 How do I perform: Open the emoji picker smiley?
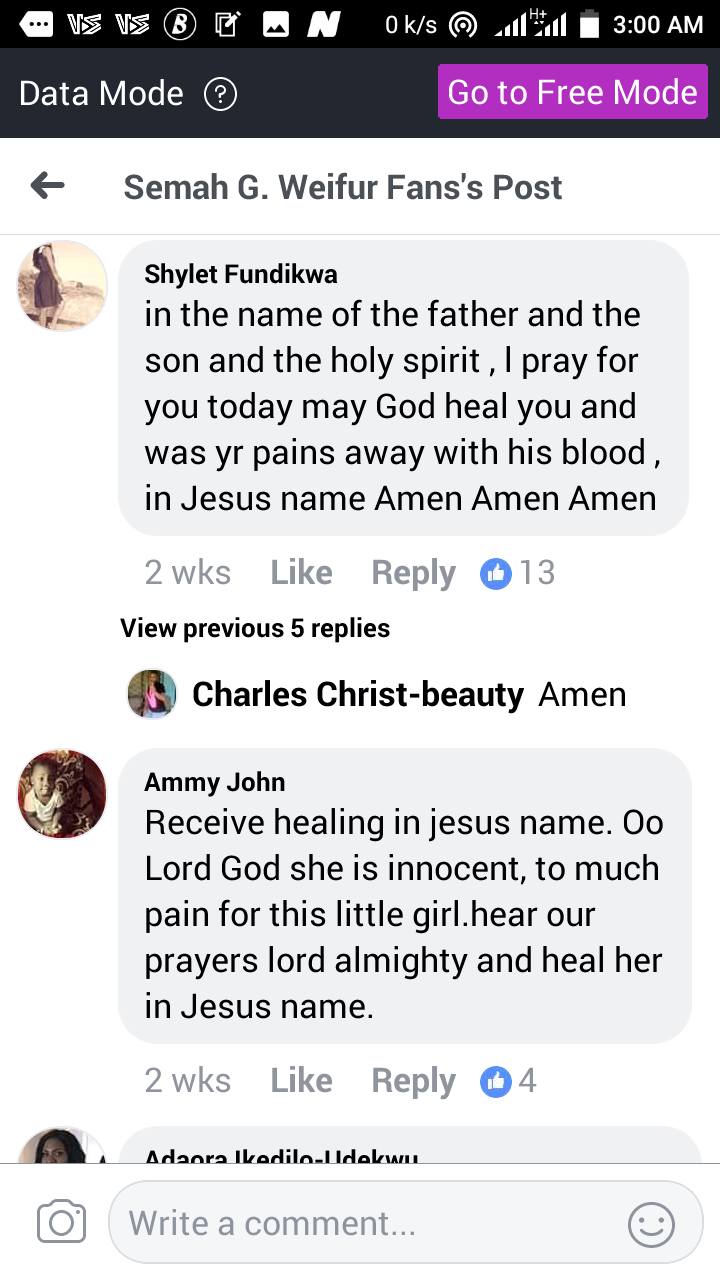(651, 1223)
